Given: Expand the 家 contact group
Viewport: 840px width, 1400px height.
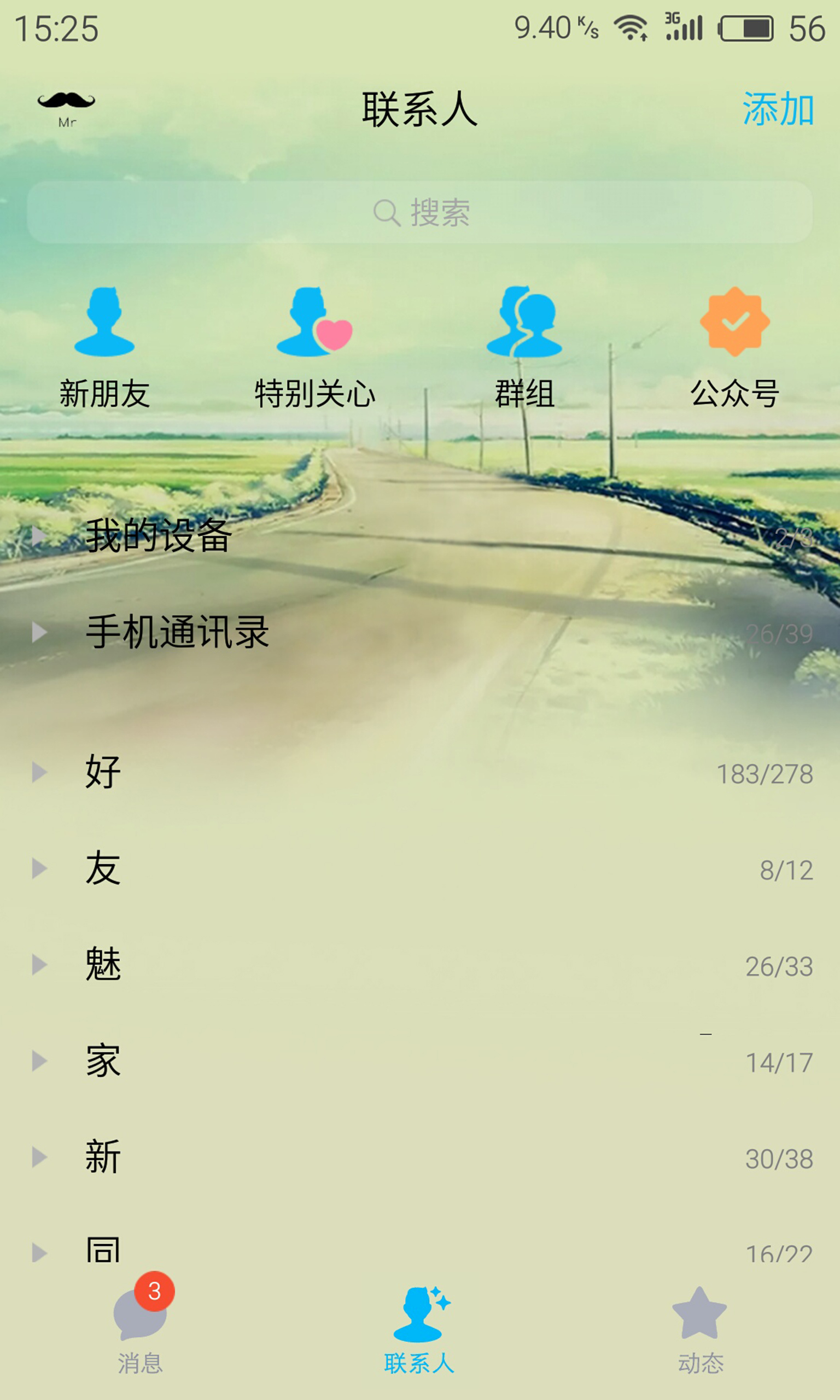Looking at the screenshot, I should [x=420, y=1060].
